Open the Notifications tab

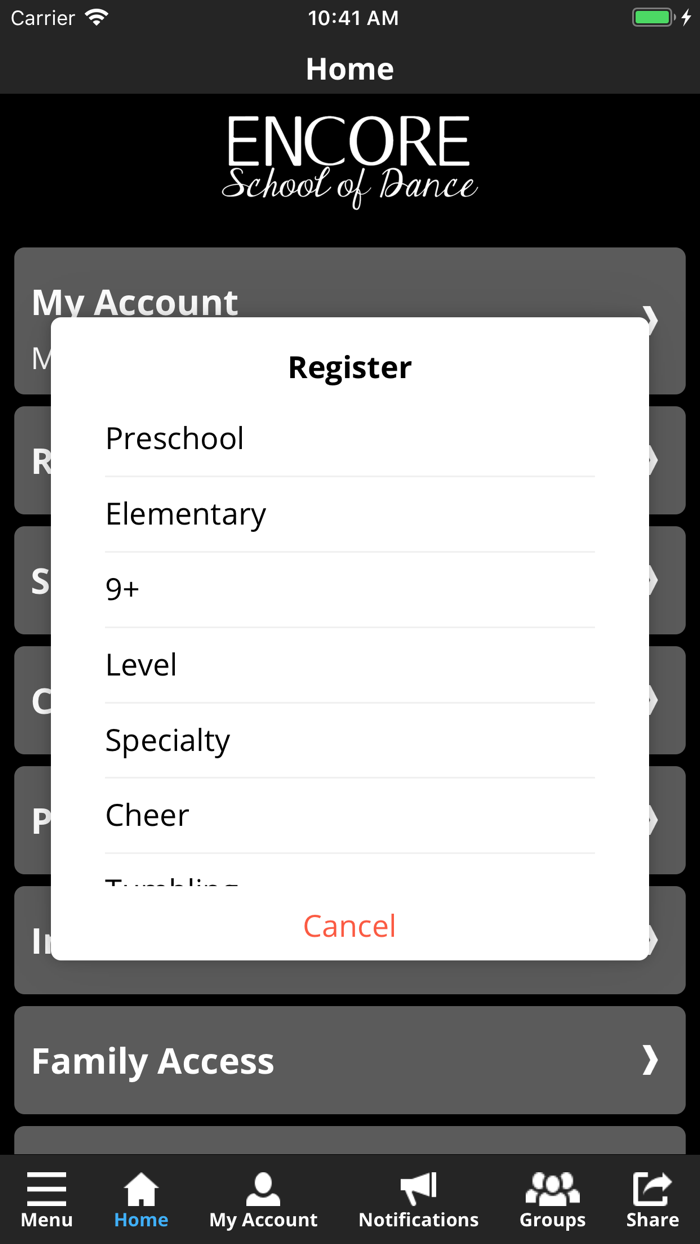418,1200
